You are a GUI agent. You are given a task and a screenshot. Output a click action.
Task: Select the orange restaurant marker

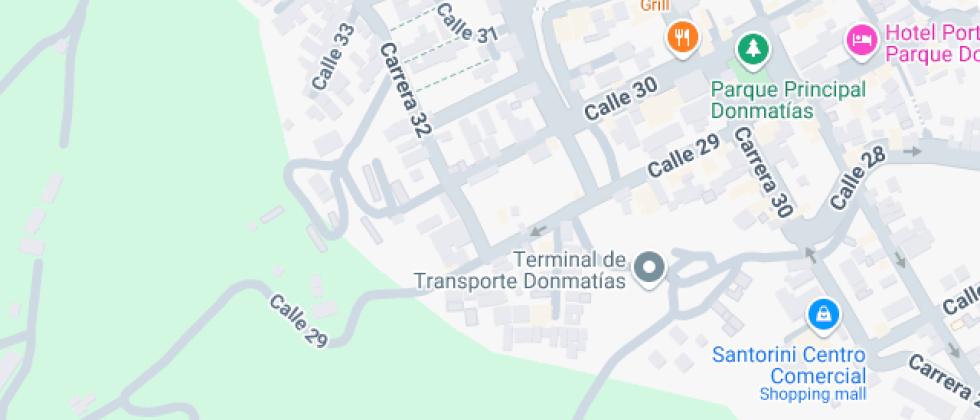coord(683,38)
